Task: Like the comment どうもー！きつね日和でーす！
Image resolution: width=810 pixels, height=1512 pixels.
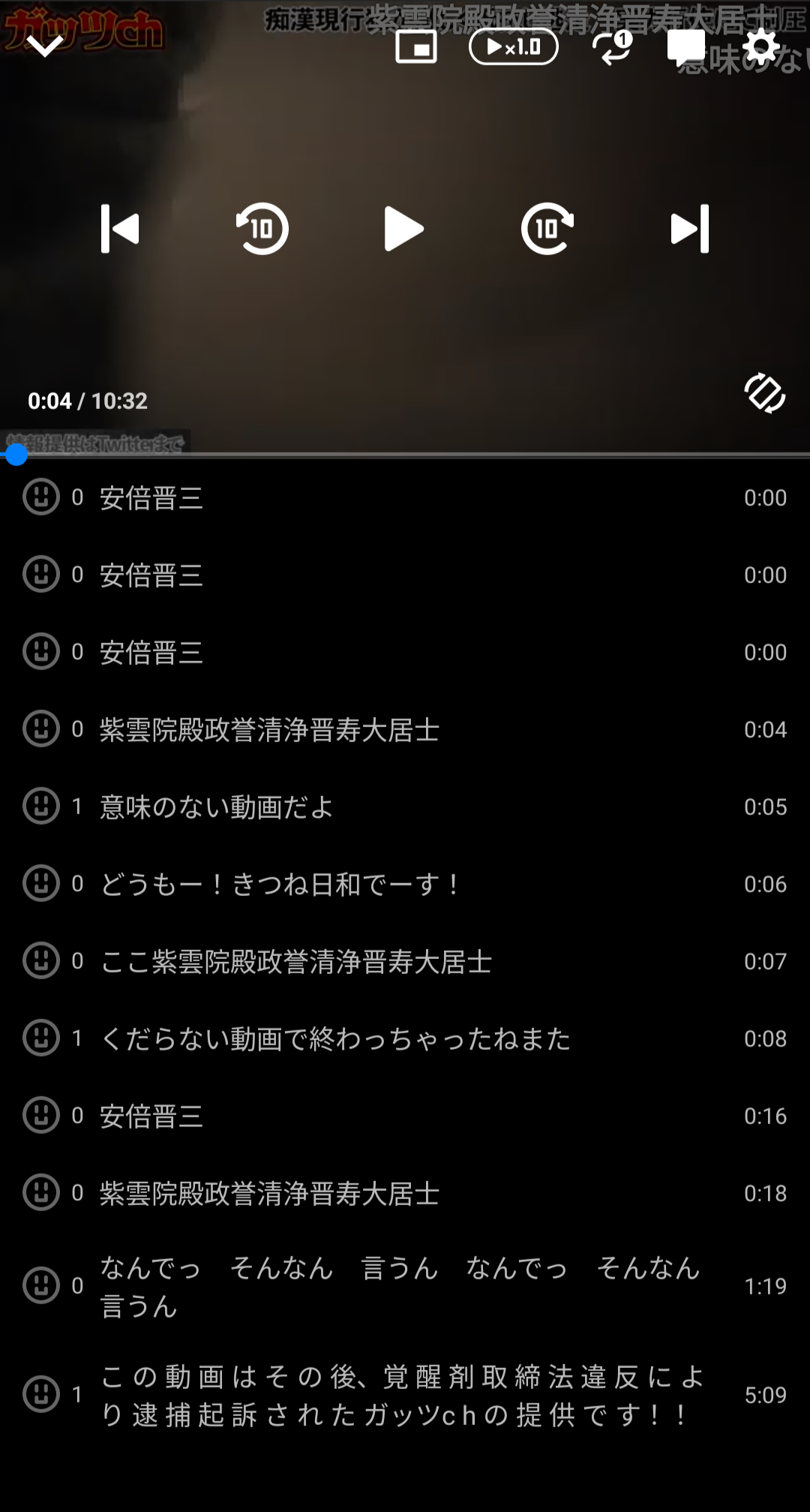Action: (41, 883)
